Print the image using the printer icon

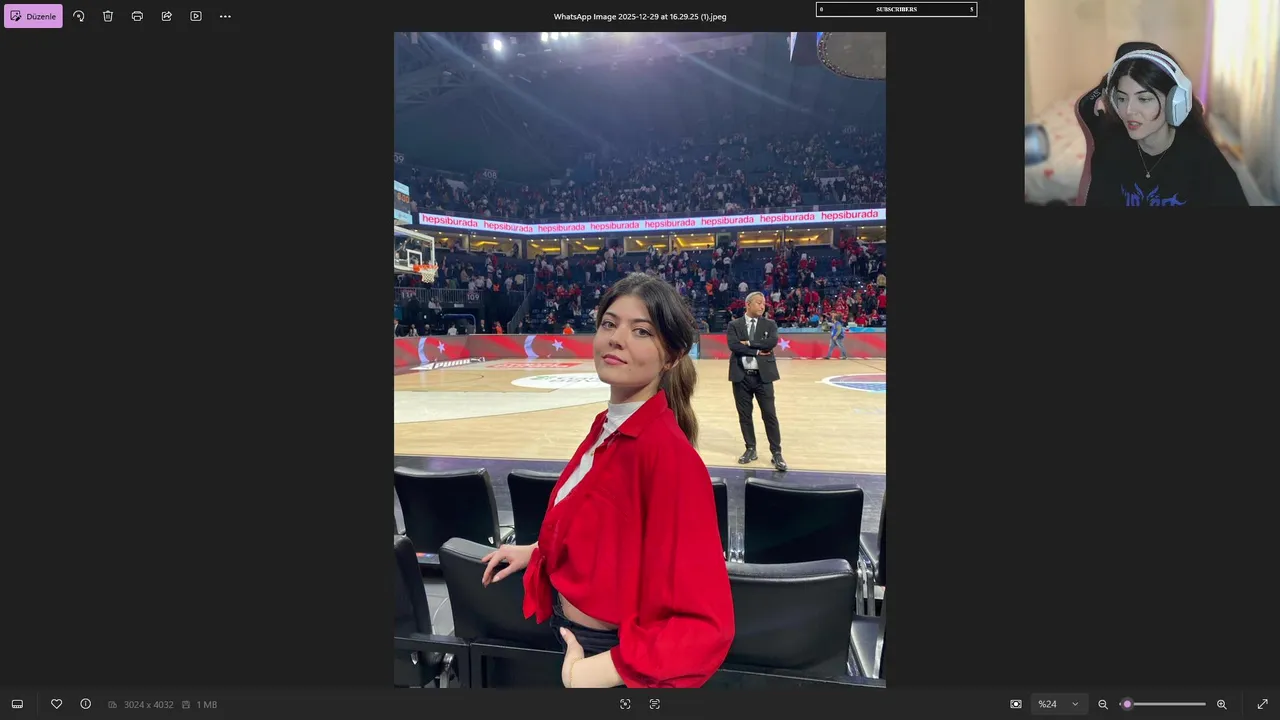(137, 16)
